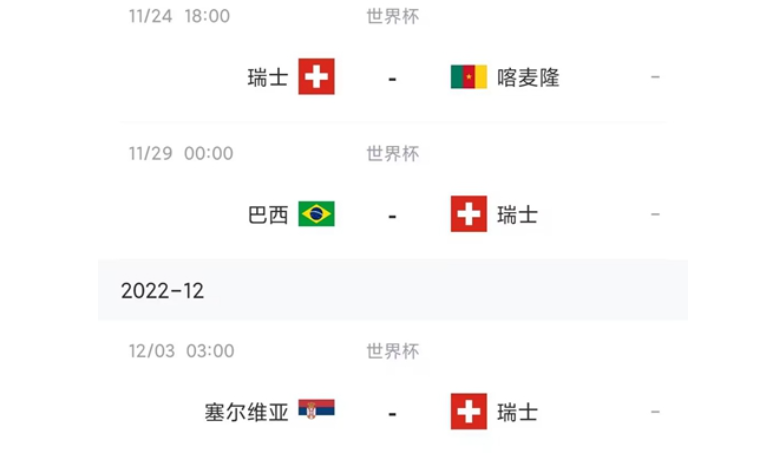This screenshot has height=455, width=783.
Task: Open the Brazil vs Switzerland match
Action: click(392, 214)
